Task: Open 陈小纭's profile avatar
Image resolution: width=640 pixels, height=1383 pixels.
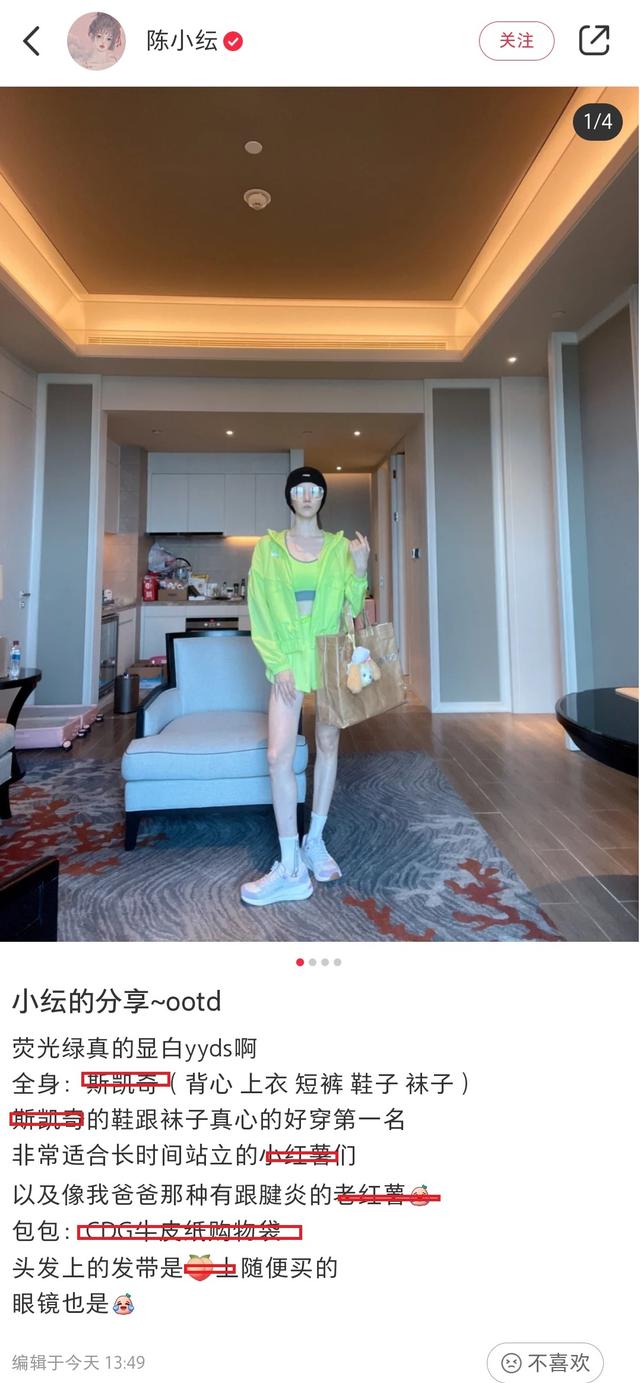Action: pyautogui.click(x=96, y=41)
